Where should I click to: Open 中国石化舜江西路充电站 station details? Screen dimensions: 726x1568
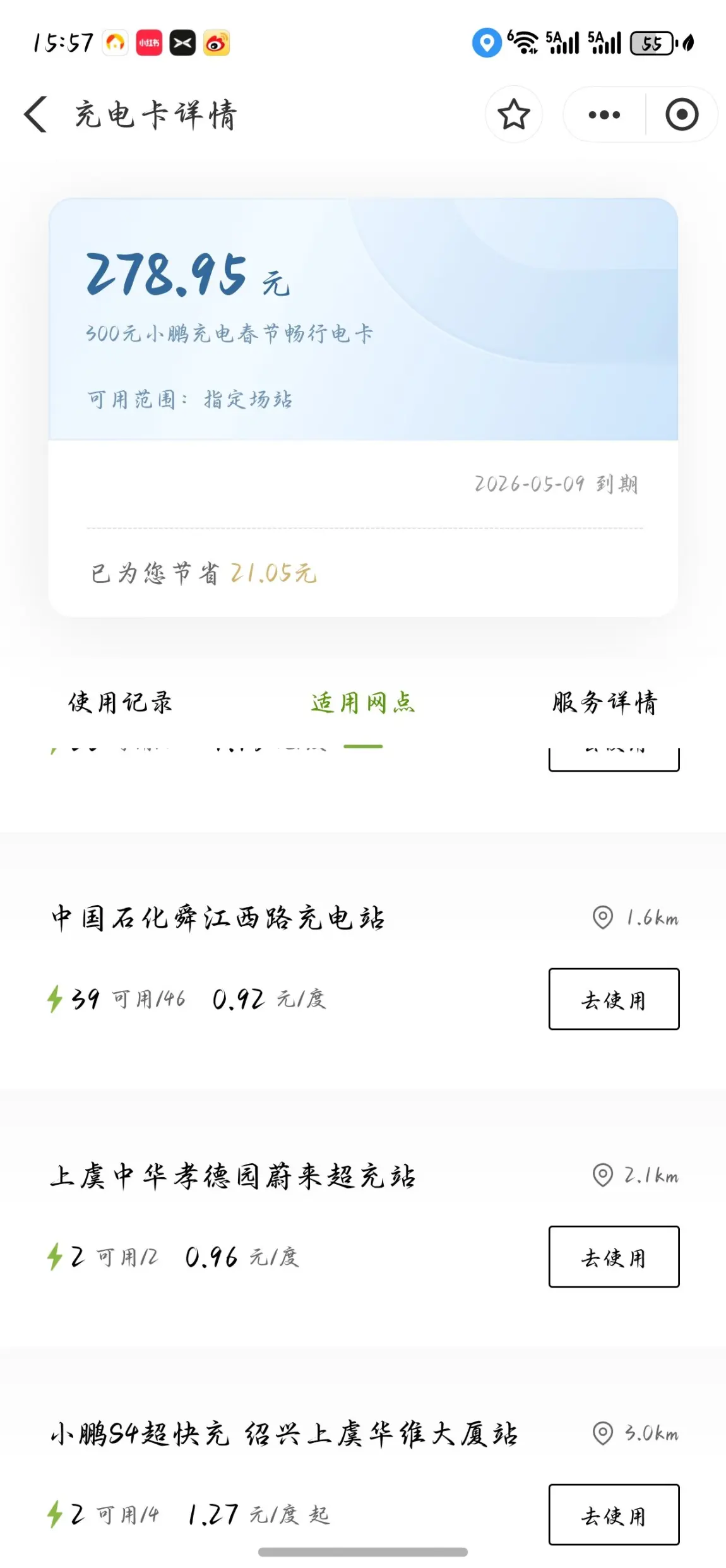218,918
